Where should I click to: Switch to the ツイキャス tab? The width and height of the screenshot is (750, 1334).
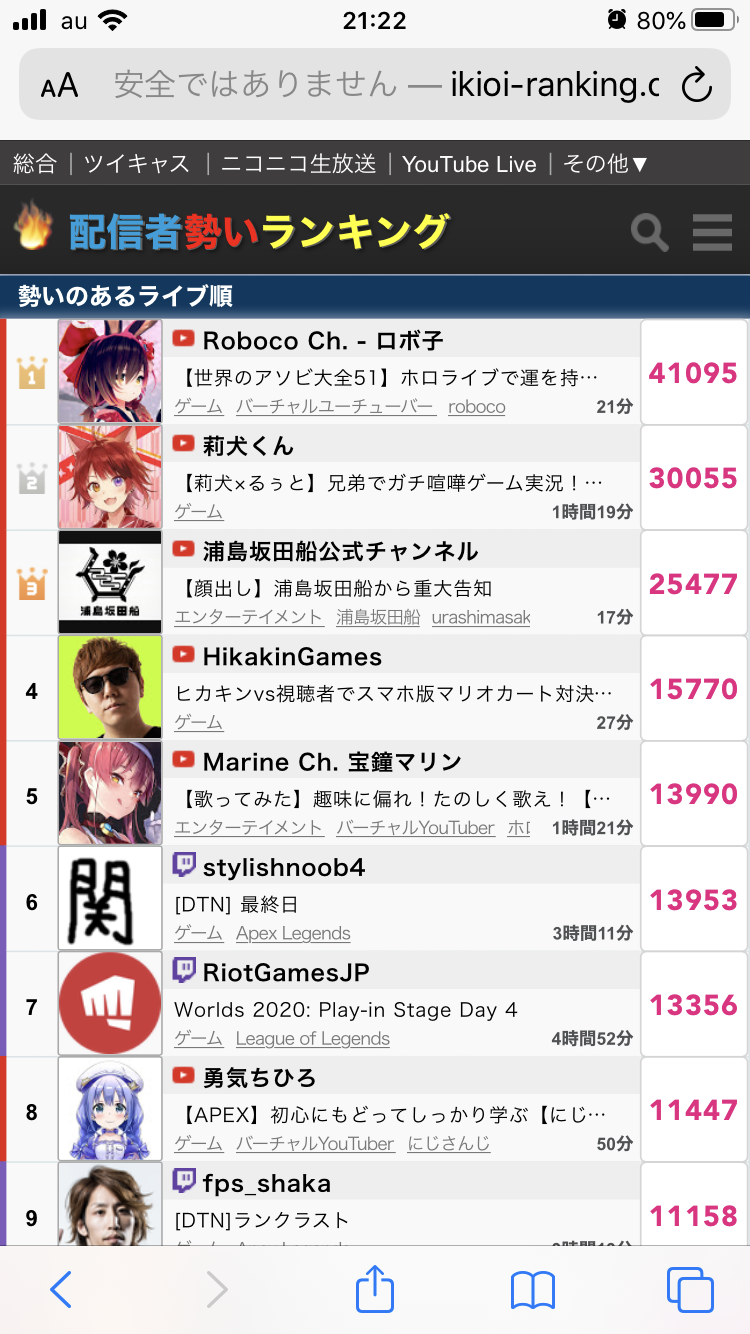click(x=137, y=164)
